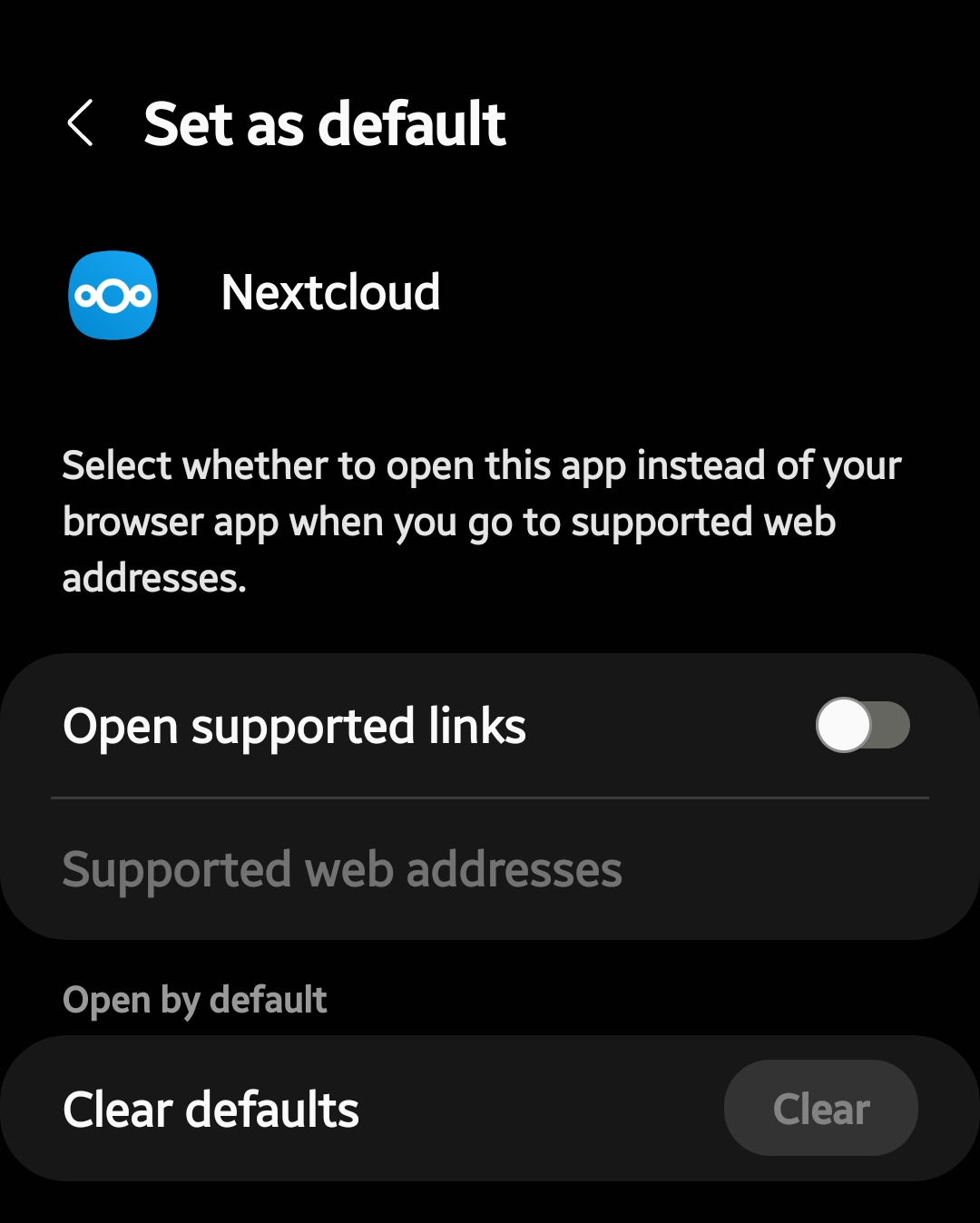Image resolution: width=980 pixels, height=1223 pixels.
Task: Tap the Set as default heading
Action: (x=326, y=123)
